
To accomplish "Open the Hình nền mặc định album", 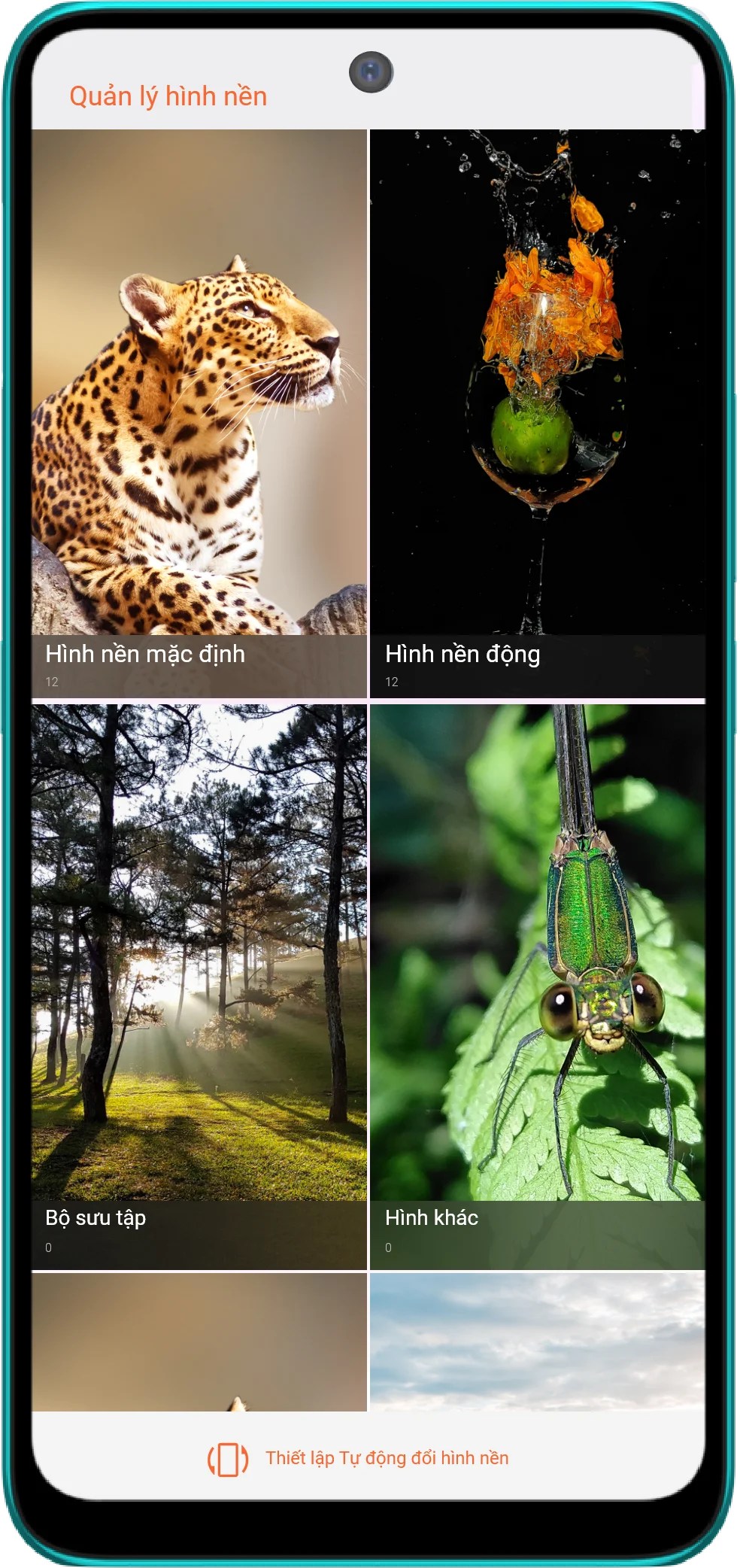I will pos(199,414).
